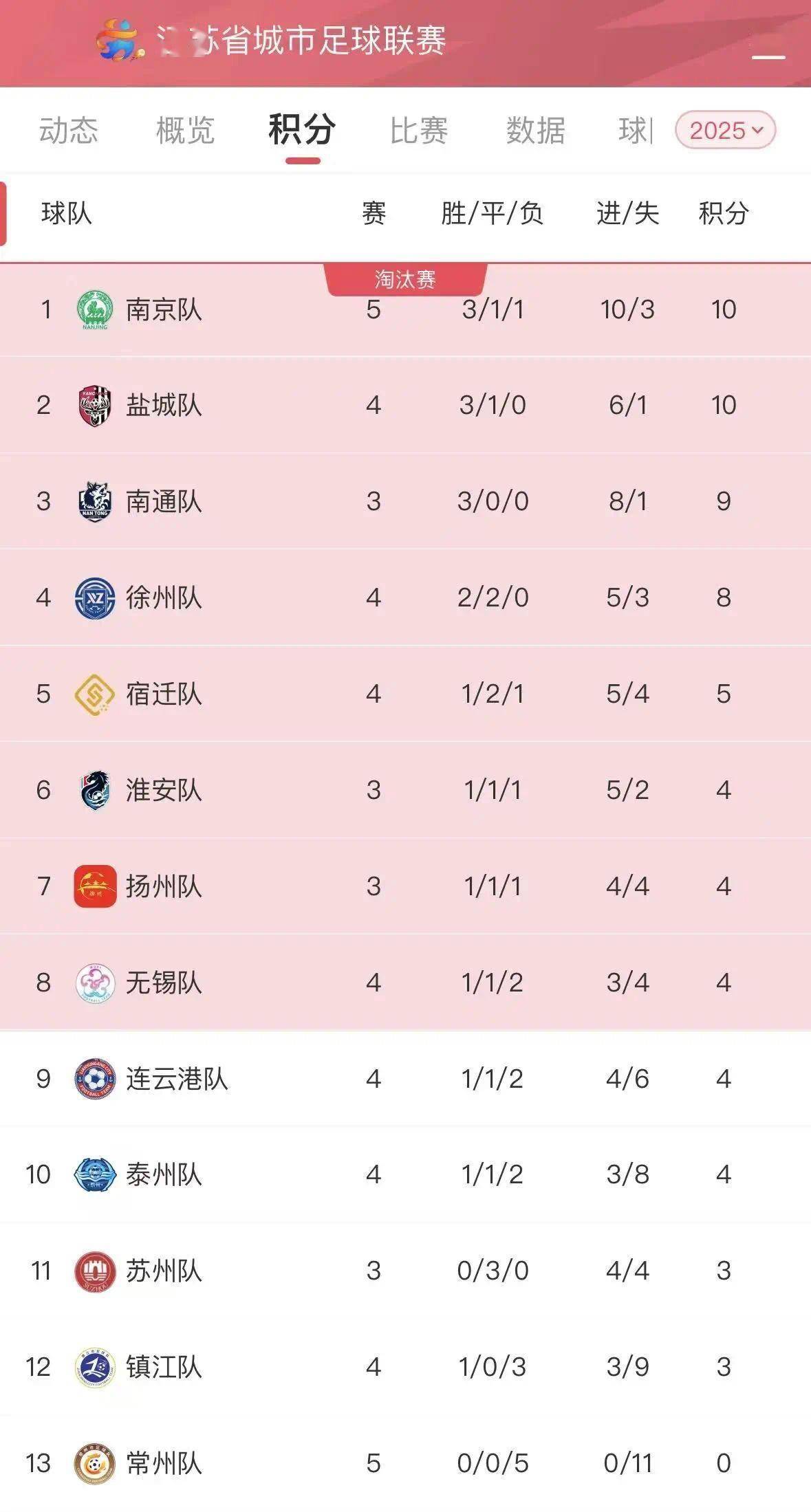Open the 盐城队 team row
Image resolution: width=811 pixels, height=1512 pixels.
tap(405, 405)
